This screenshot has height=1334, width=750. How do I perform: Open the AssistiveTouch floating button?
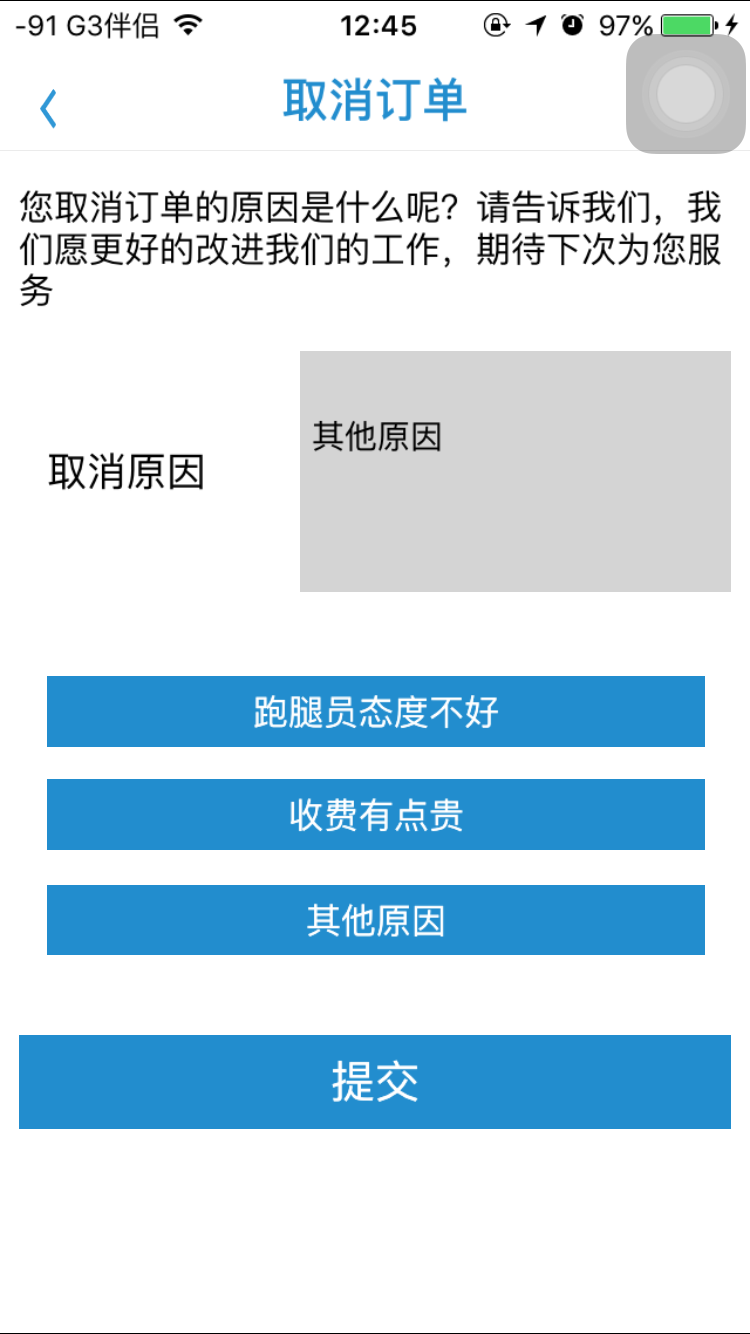tap(686, 94)
